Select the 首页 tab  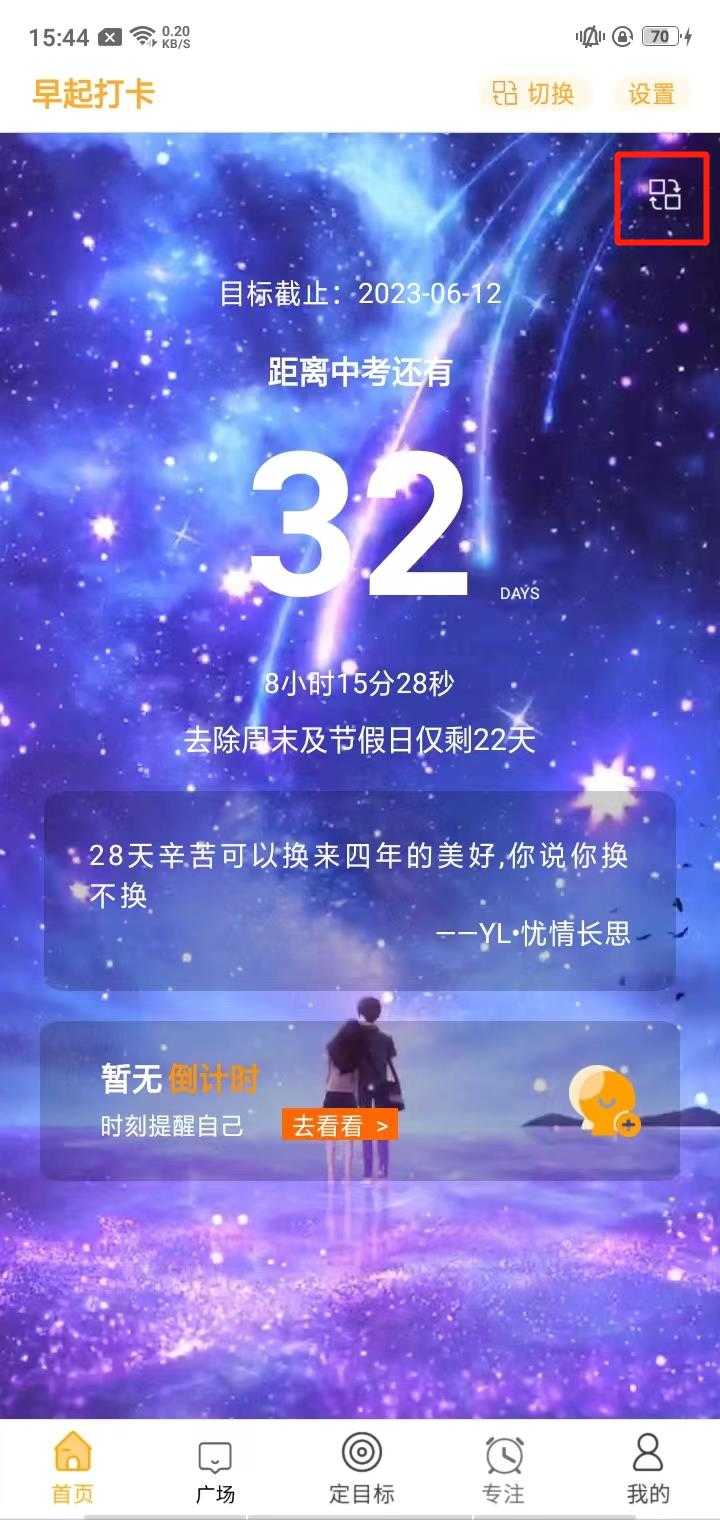72,1470
